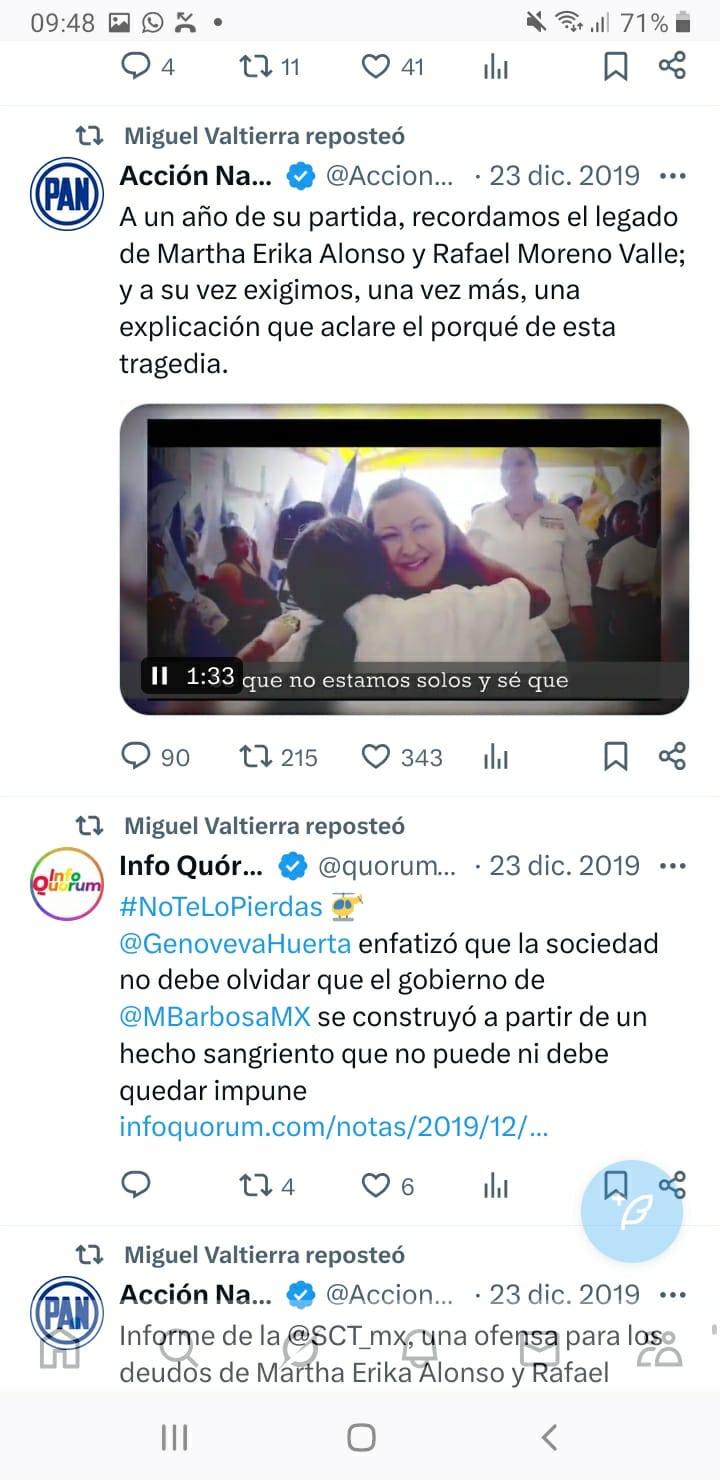720x1480 pixels.
Task: Reply to the Info Quórum tweet
Action: pos(136,1186)
